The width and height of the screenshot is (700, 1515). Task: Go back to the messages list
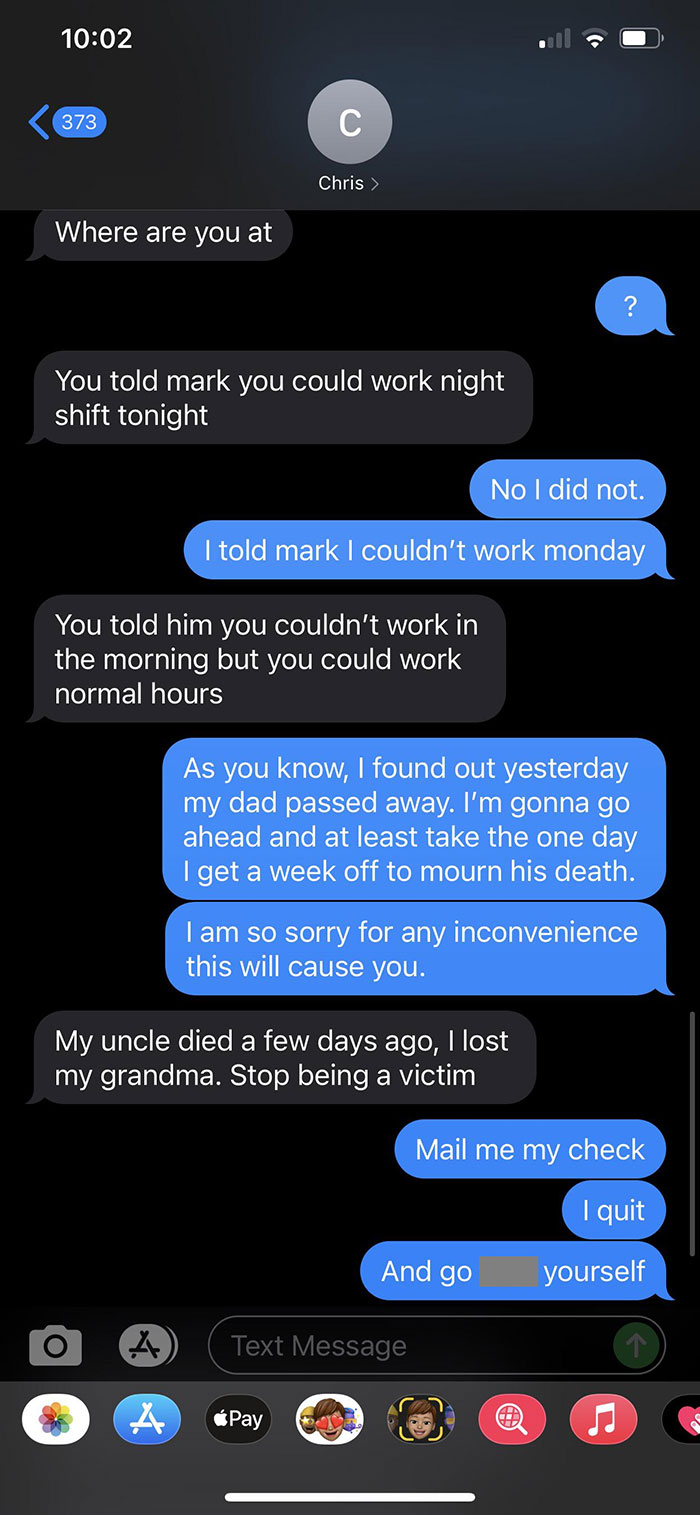click(x=67, y=122)
